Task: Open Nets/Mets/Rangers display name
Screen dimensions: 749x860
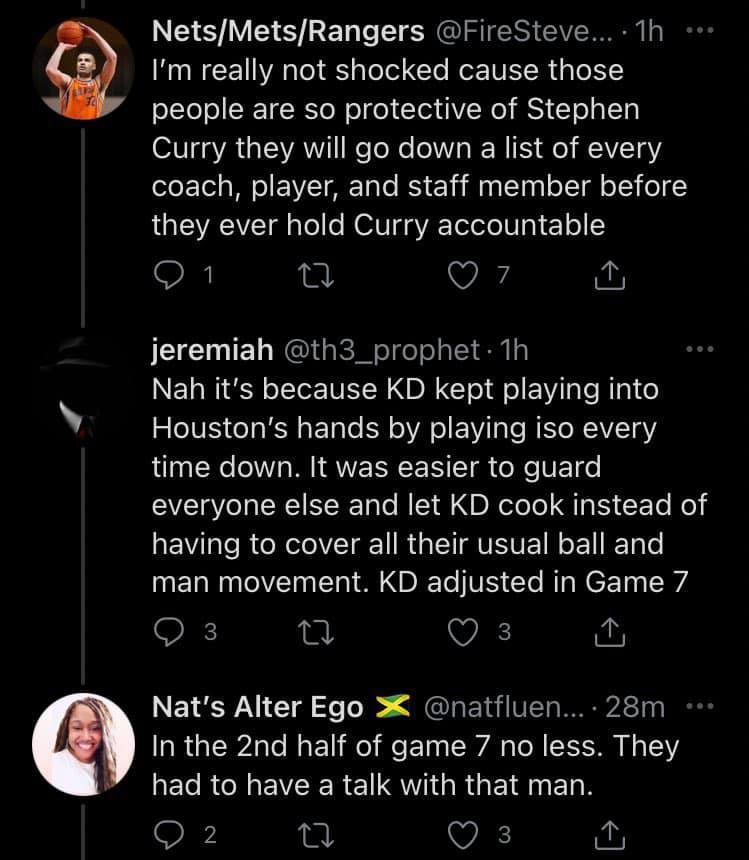Action: pos(287,31)
